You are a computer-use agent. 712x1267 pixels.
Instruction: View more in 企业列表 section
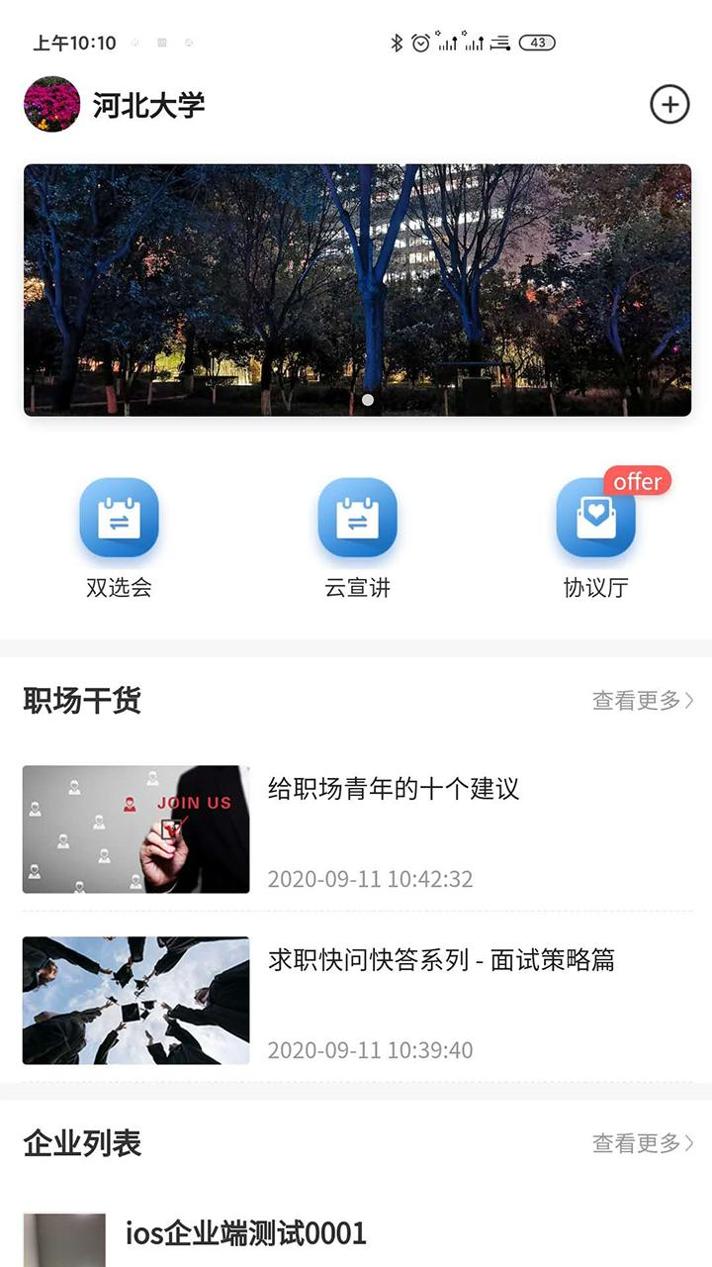(x=642, y=1143)
